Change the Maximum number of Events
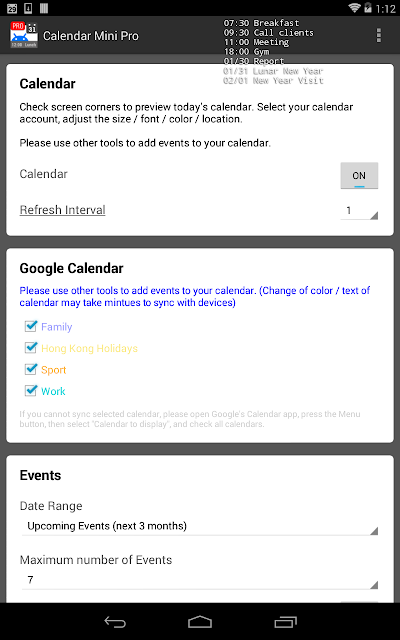The image size is (400, 640). 200,580
